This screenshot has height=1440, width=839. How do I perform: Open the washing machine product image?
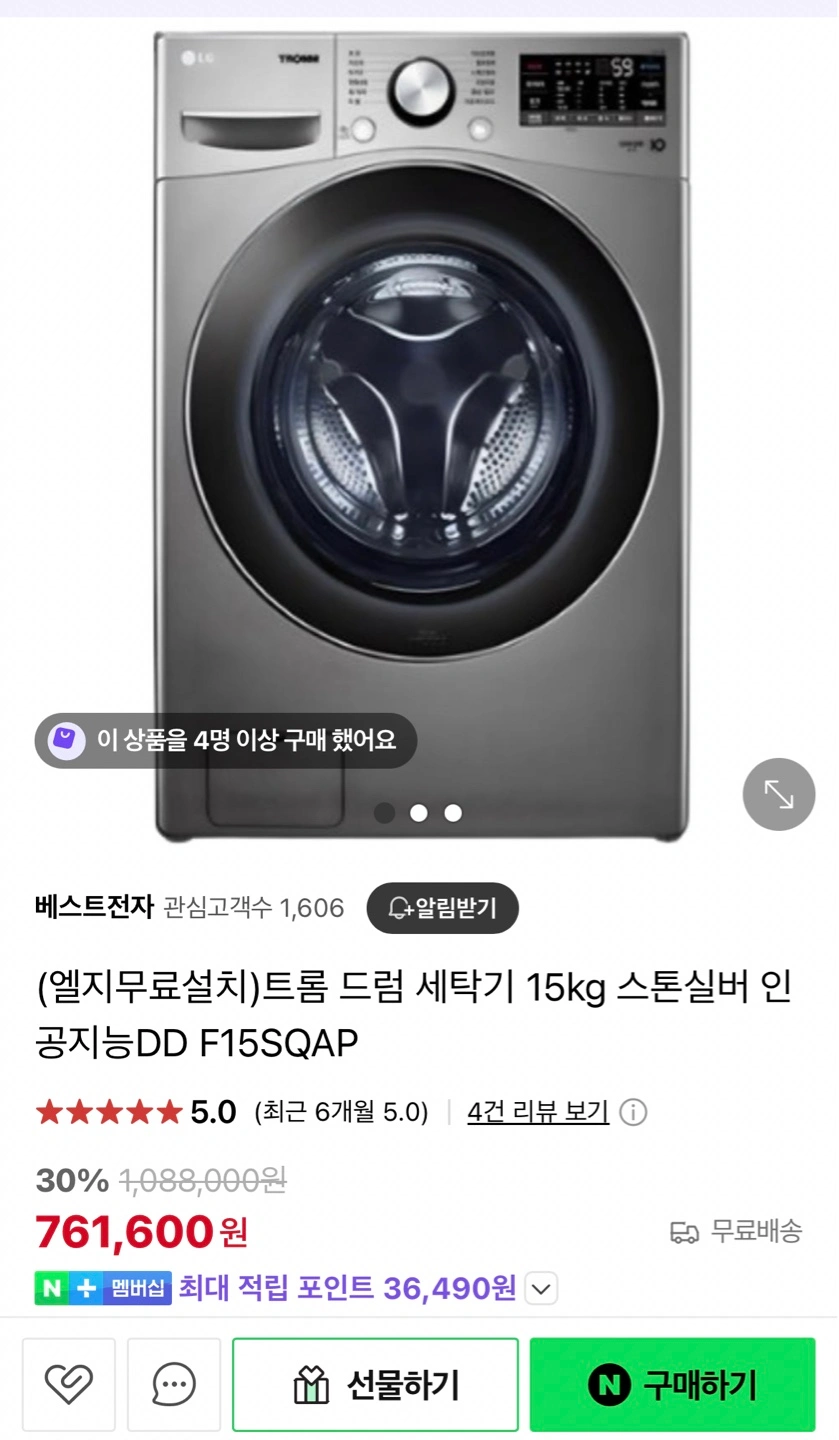coord(419,420)
